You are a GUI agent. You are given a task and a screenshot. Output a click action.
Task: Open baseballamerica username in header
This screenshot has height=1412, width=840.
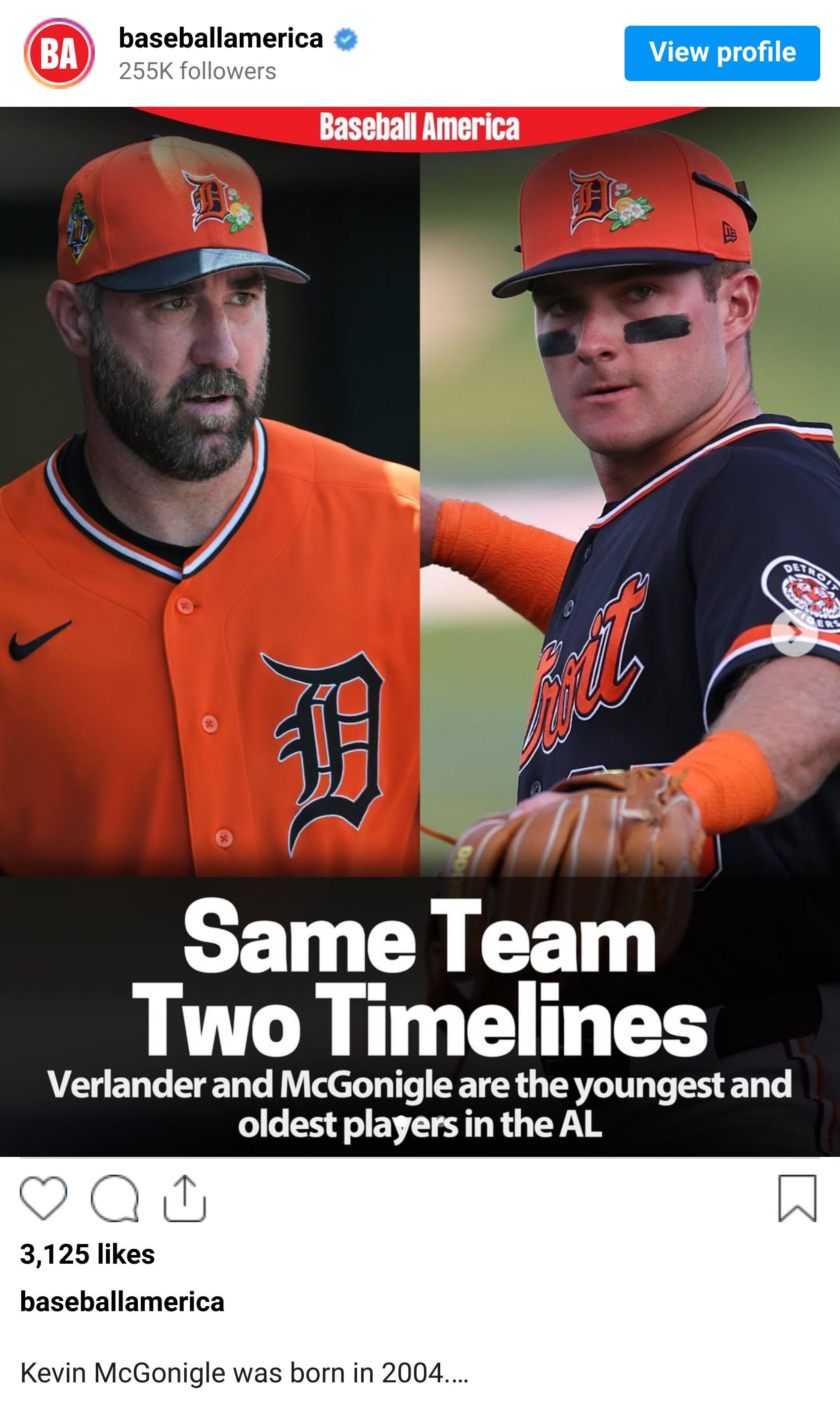221,39
